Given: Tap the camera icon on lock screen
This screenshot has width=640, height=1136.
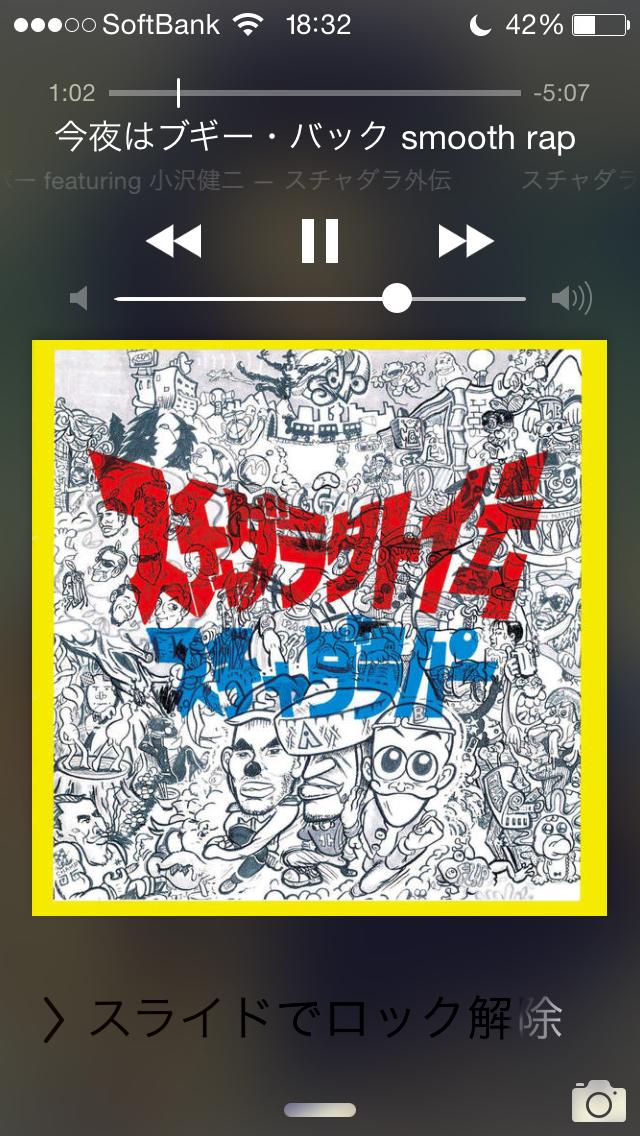Looking at the screenshot, I should click(x=598, y=1100).
